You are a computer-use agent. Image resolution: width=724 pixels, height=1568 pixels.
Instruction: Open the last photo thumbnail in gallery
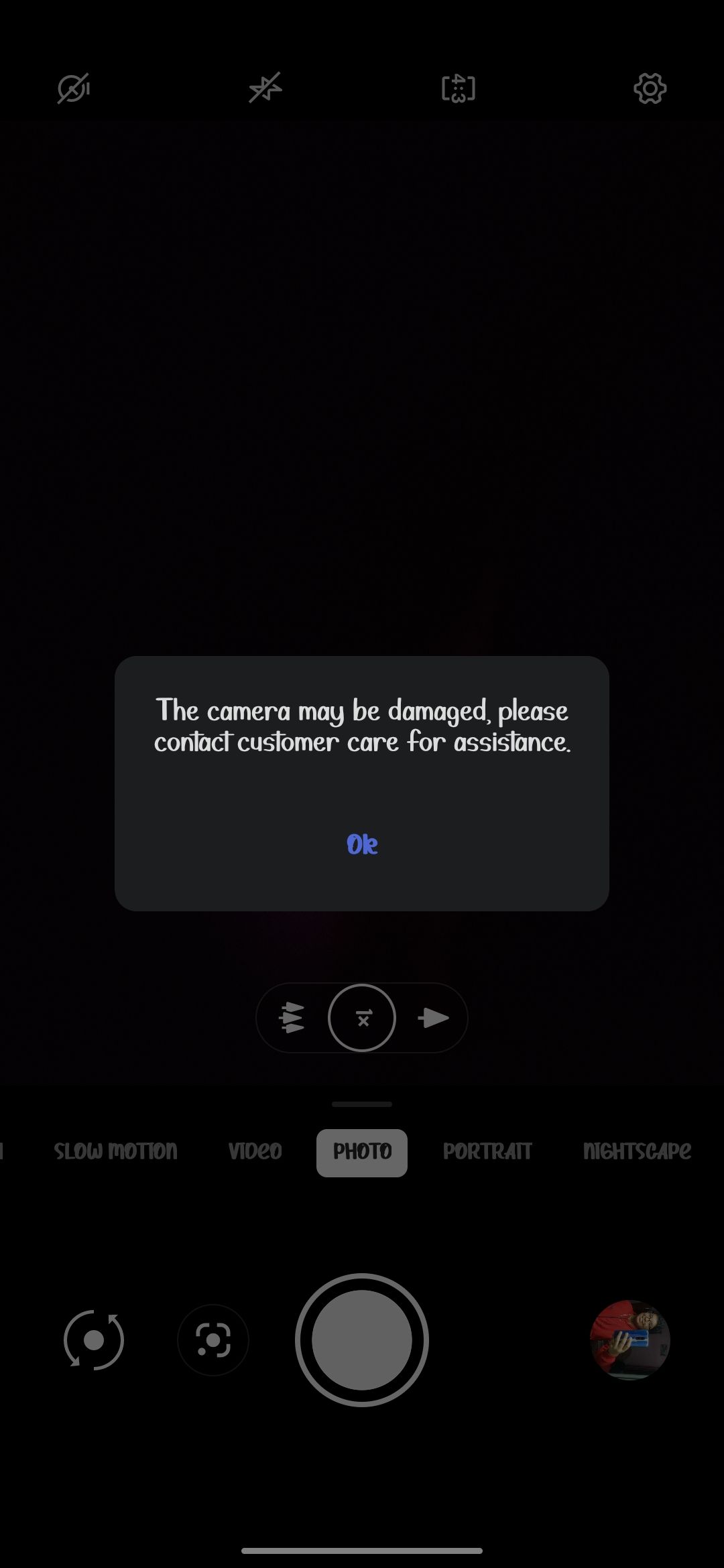coord(629,1340)
